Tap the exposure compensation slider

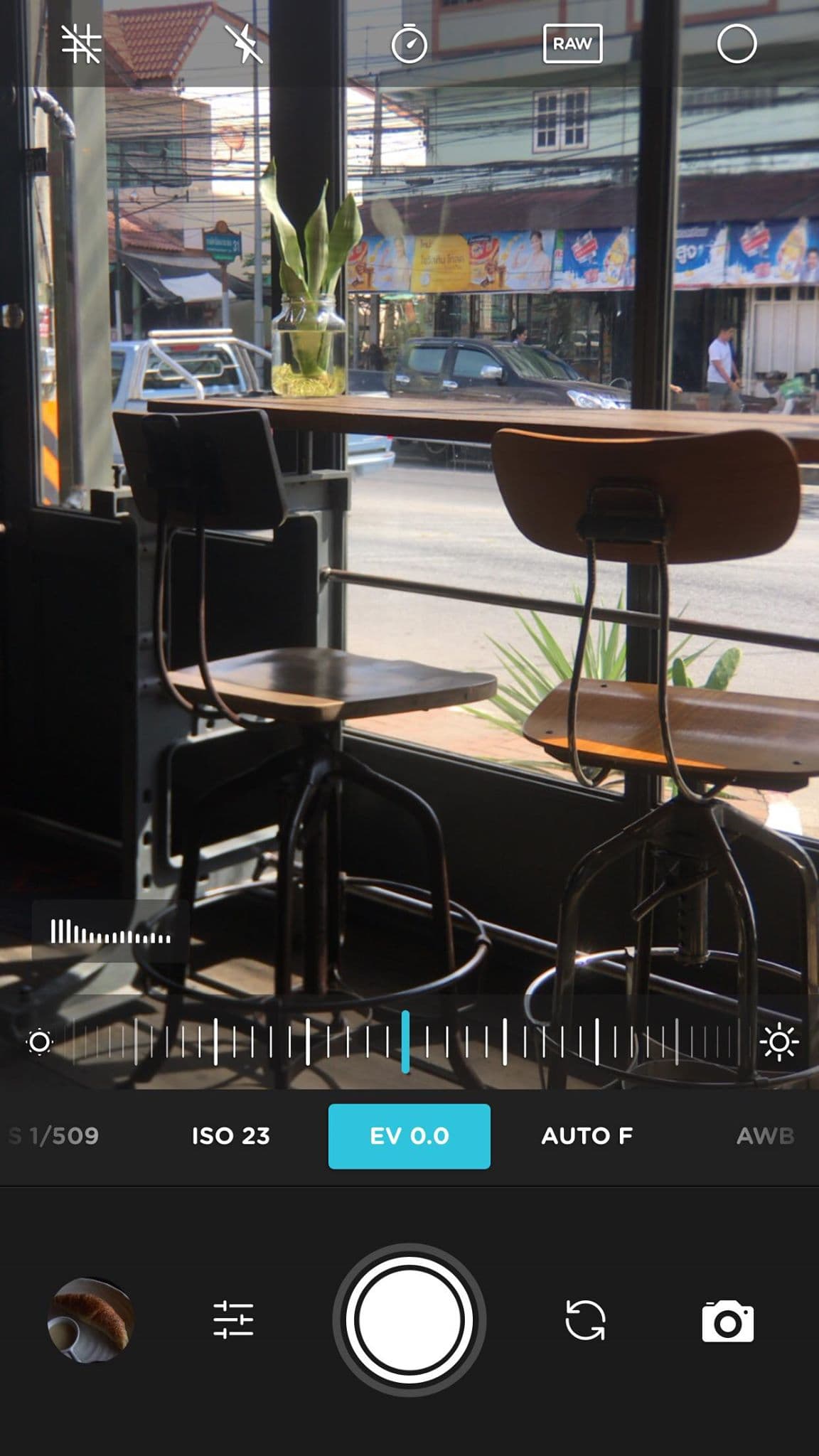point(409,1042)
